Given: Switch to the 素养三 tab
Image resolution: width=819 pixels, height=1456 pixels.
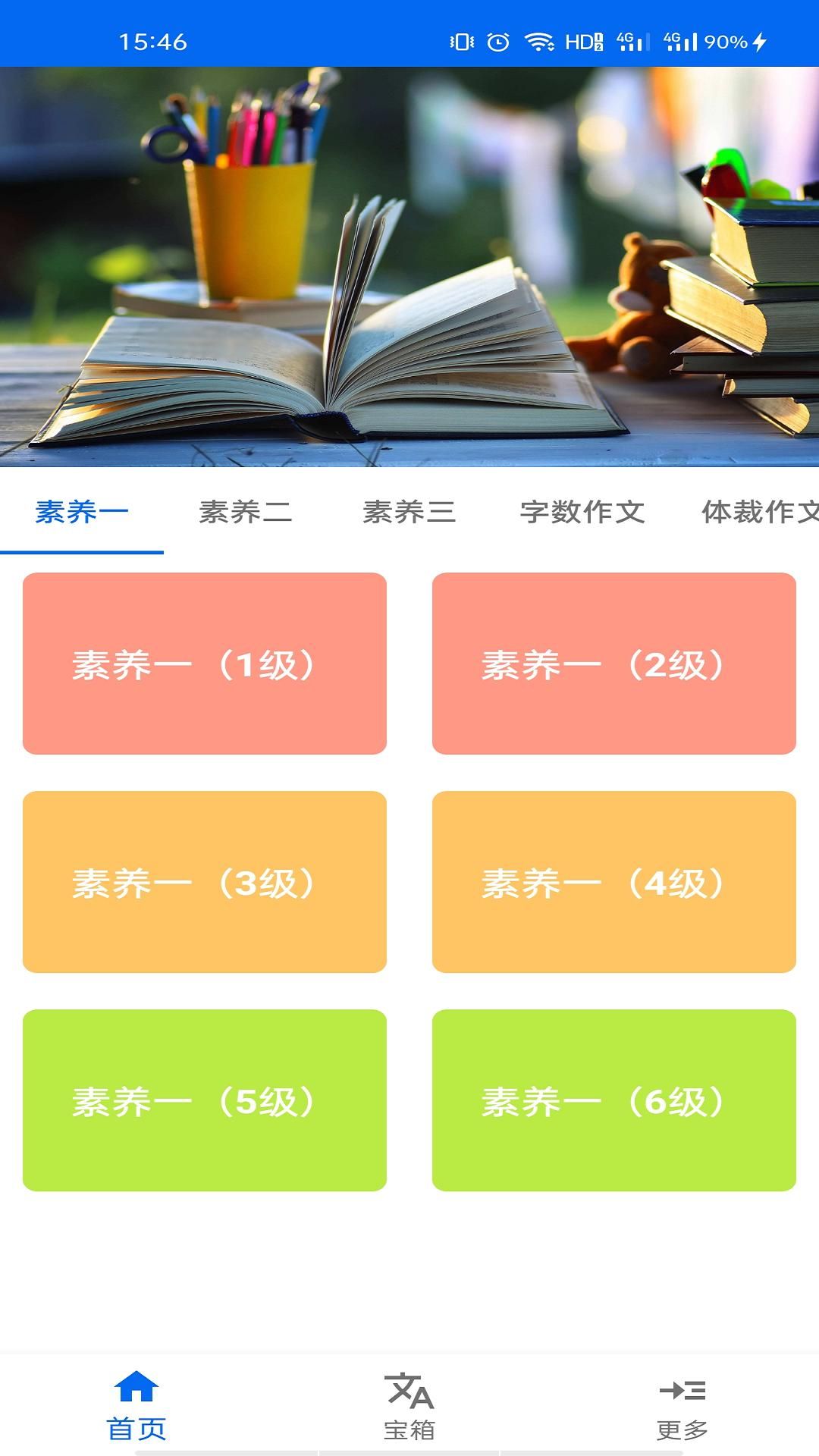Looking at the screenshot, I should point(409,512).
